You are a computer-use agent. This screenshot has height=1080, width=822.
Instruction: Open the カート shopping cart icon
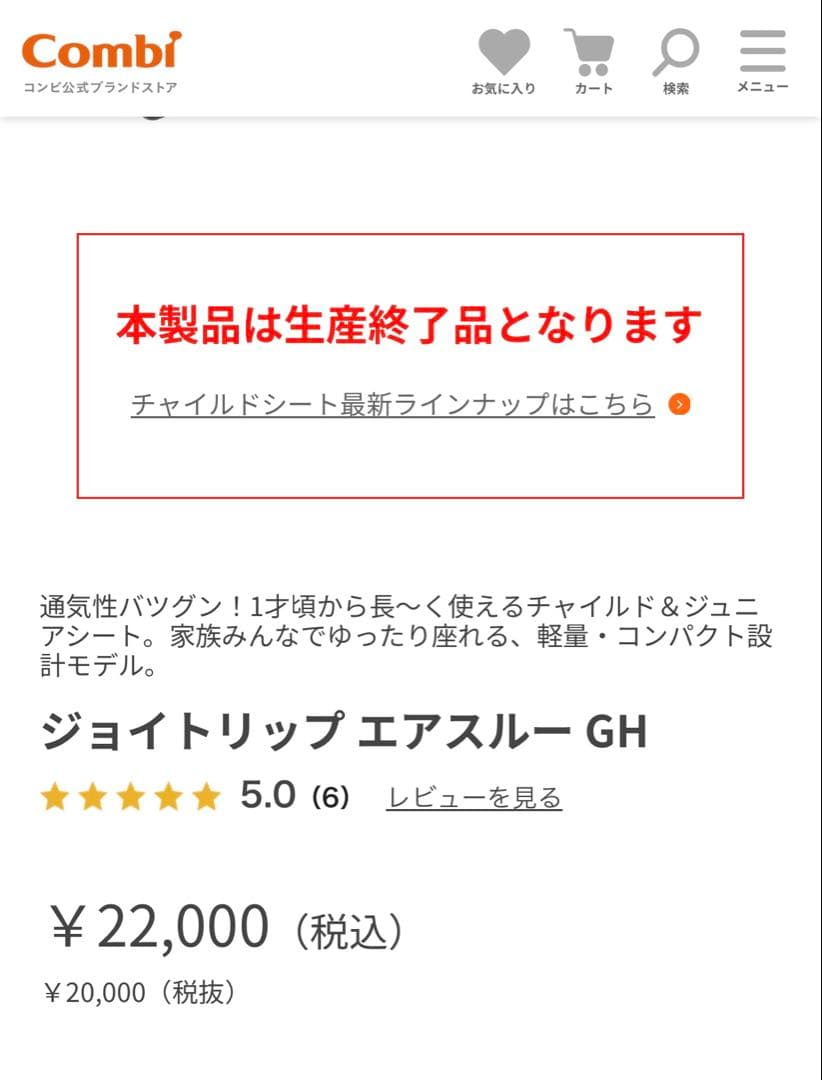592,48
